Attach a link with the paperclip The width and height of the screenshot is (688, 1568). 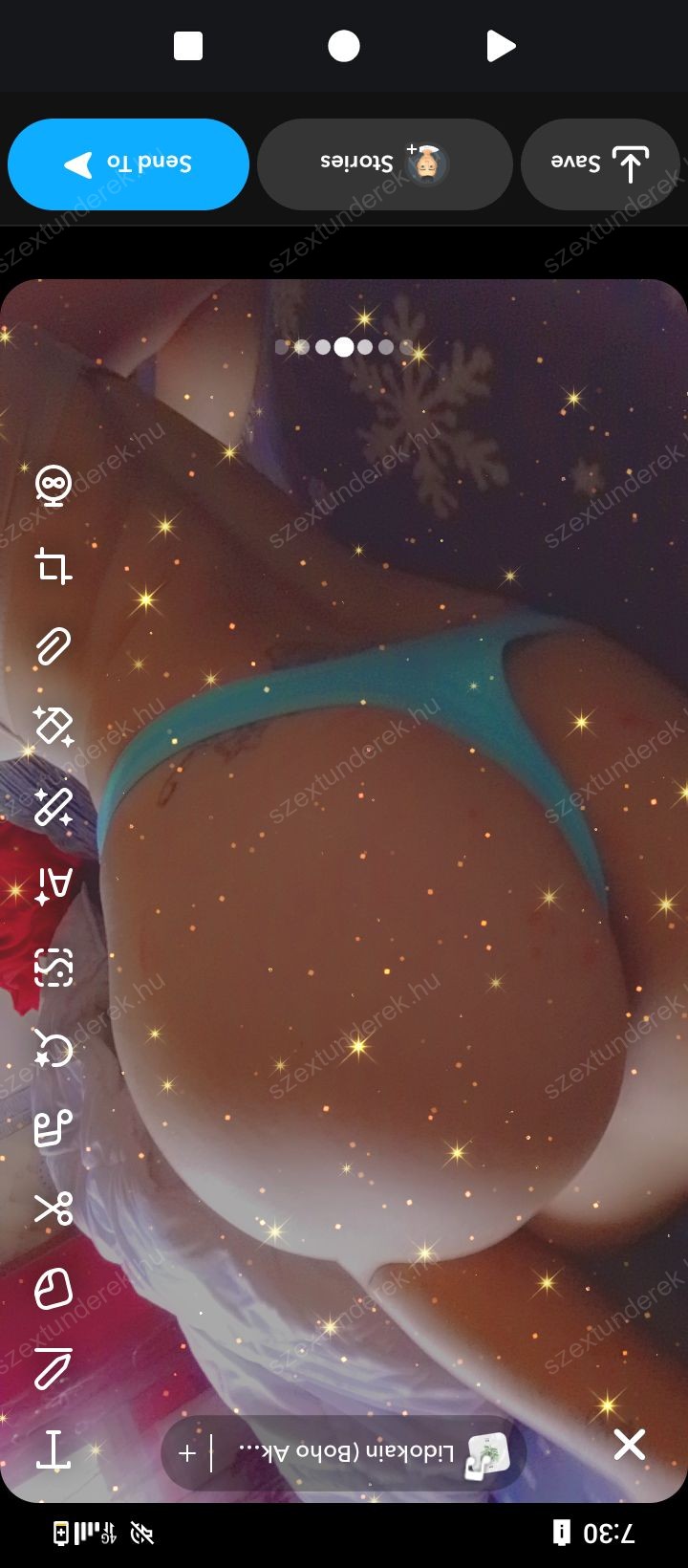pos(54,647)
